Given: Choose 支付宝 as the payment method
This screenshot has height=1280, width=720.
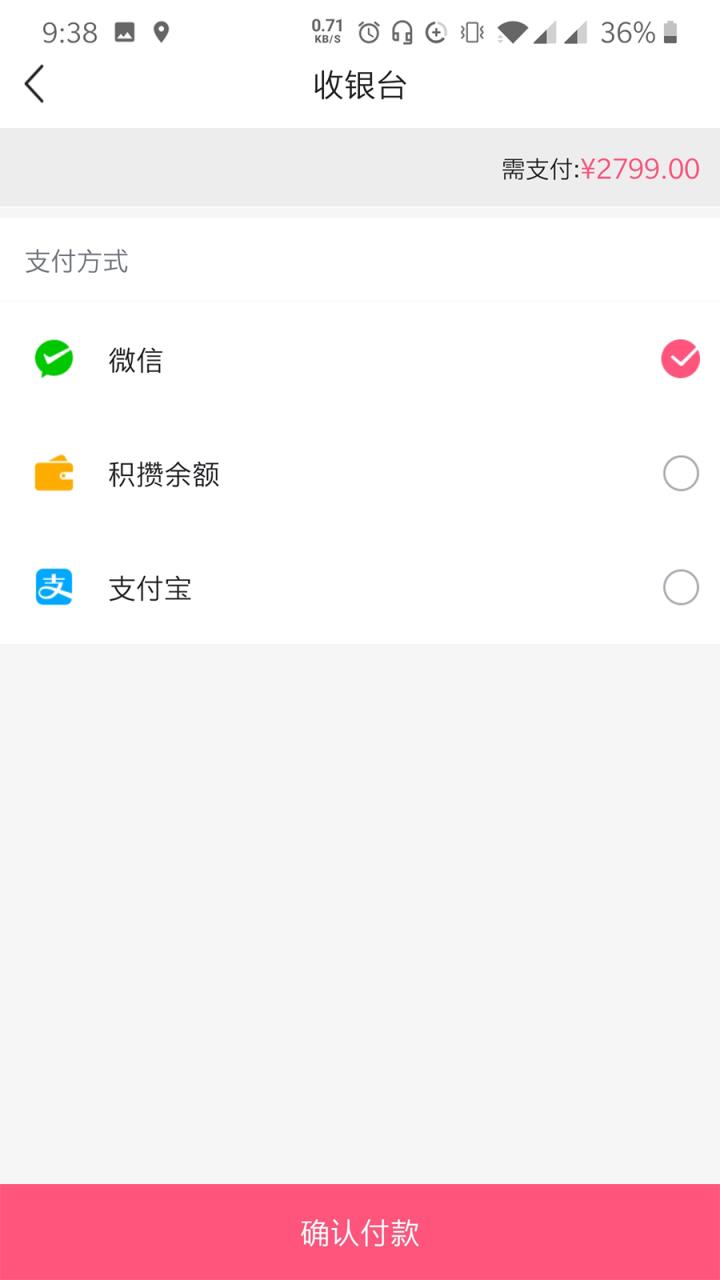Looking at the screenshot, I should point(680,588).
